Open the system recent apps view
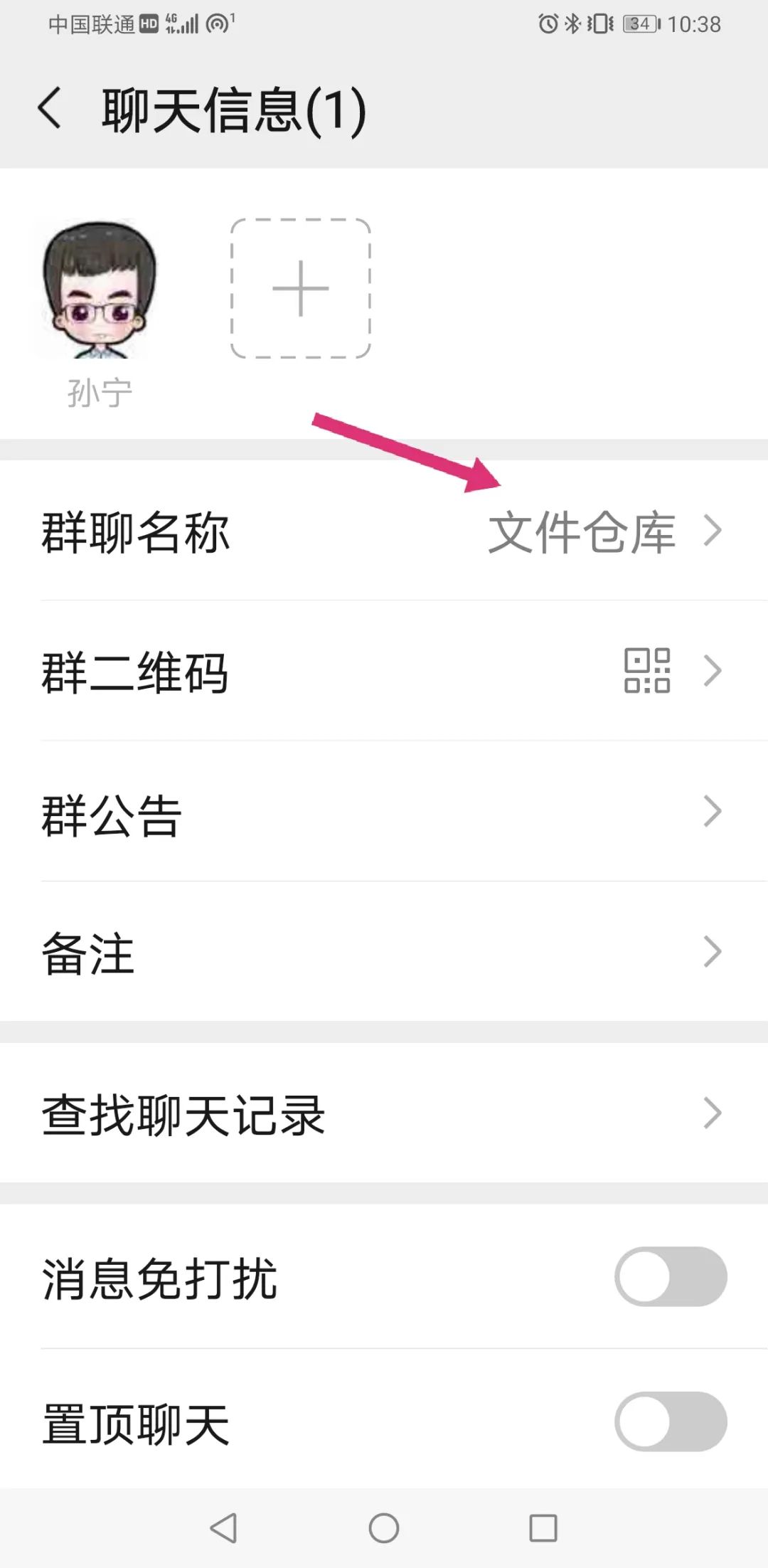 (543, 1527)
